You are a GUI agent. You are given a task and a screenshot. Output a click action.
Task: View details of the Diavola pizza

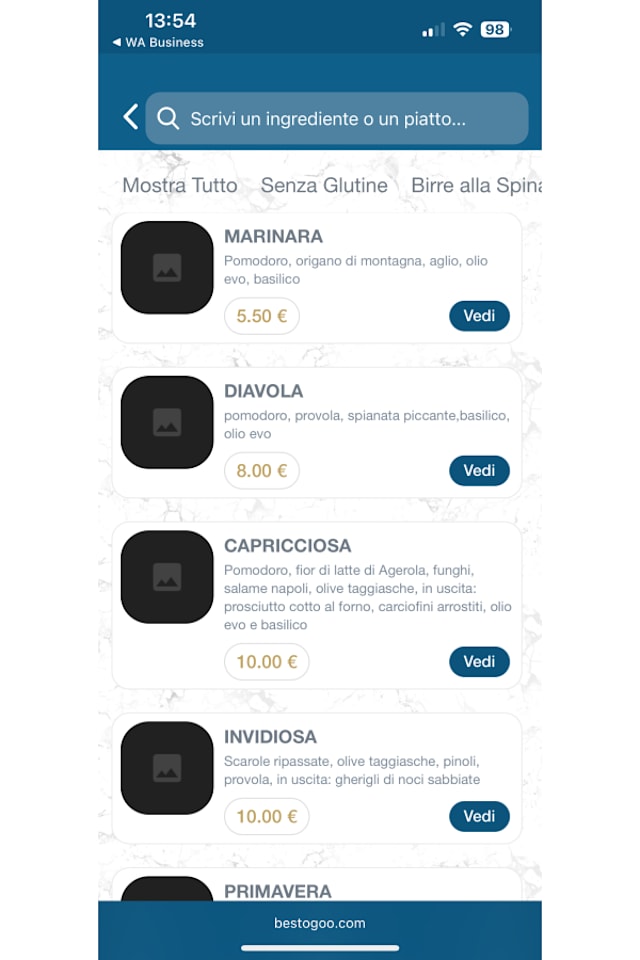coord(479,471)
